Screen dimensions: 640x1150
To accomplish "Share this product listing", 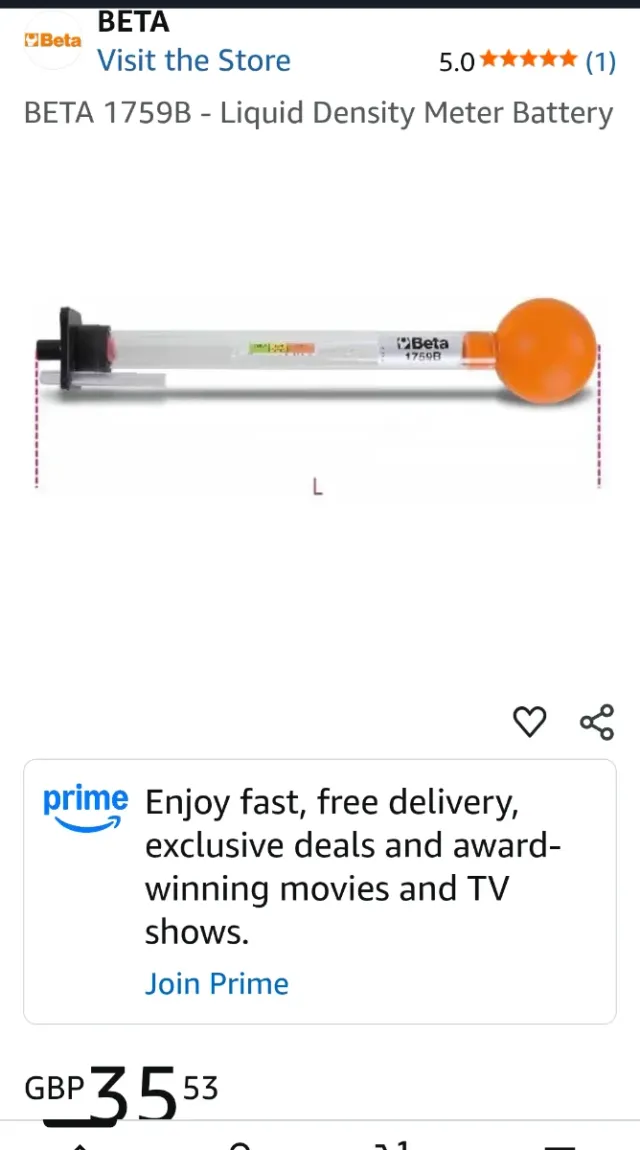I will pos(597,721).
